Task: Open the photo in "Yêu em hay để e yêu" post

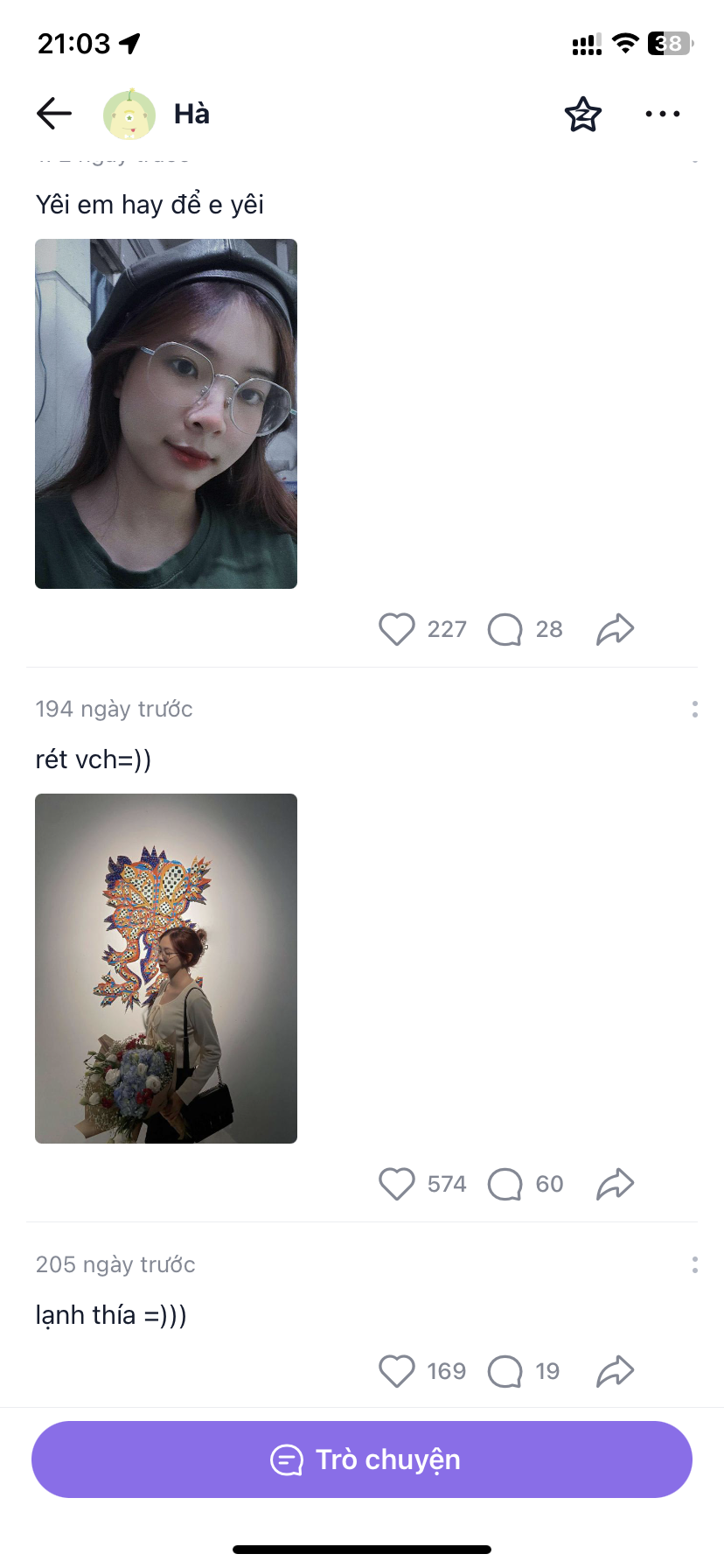Action: [x=166, y=413]
